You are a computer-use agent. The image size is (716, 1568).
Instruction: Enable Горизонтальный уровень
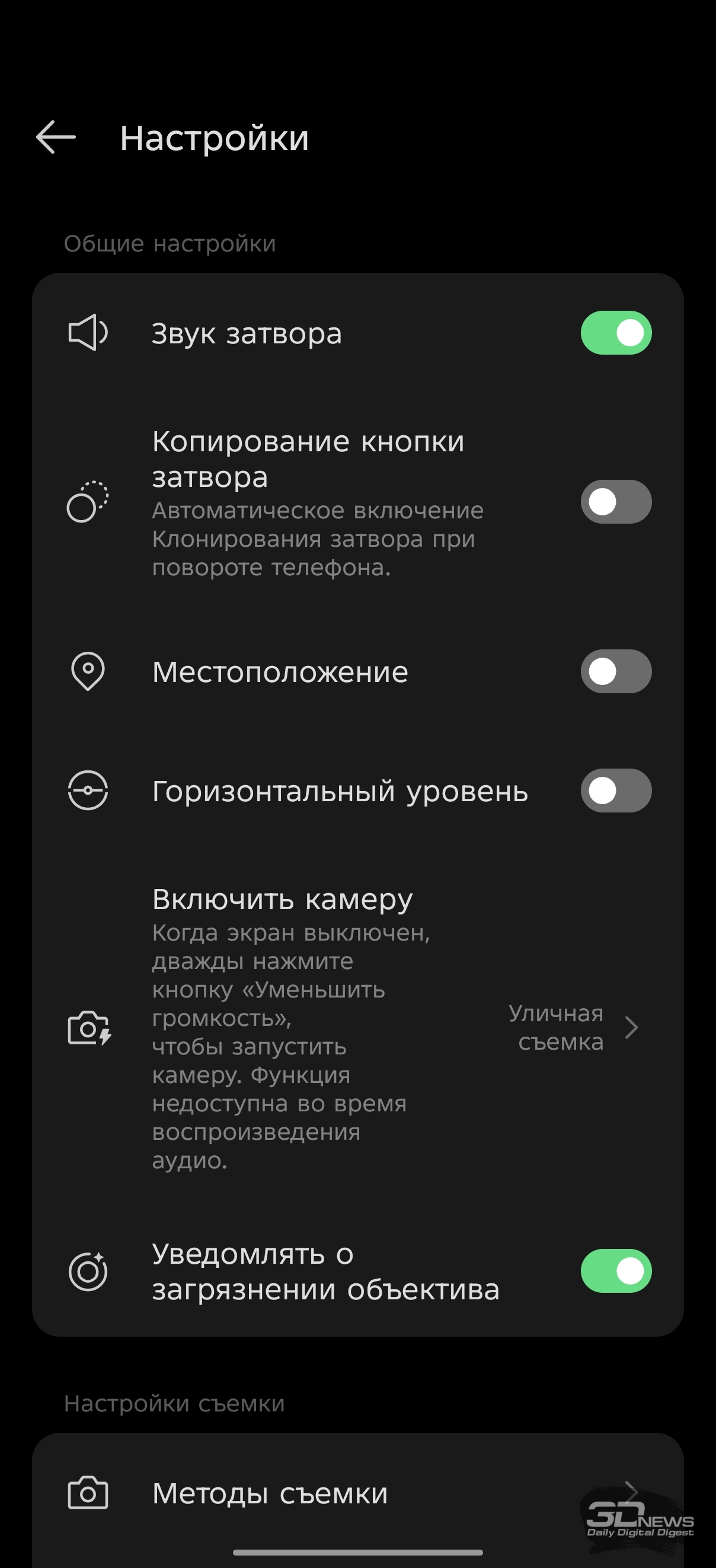pyautogui.click(x=616, y=791)
